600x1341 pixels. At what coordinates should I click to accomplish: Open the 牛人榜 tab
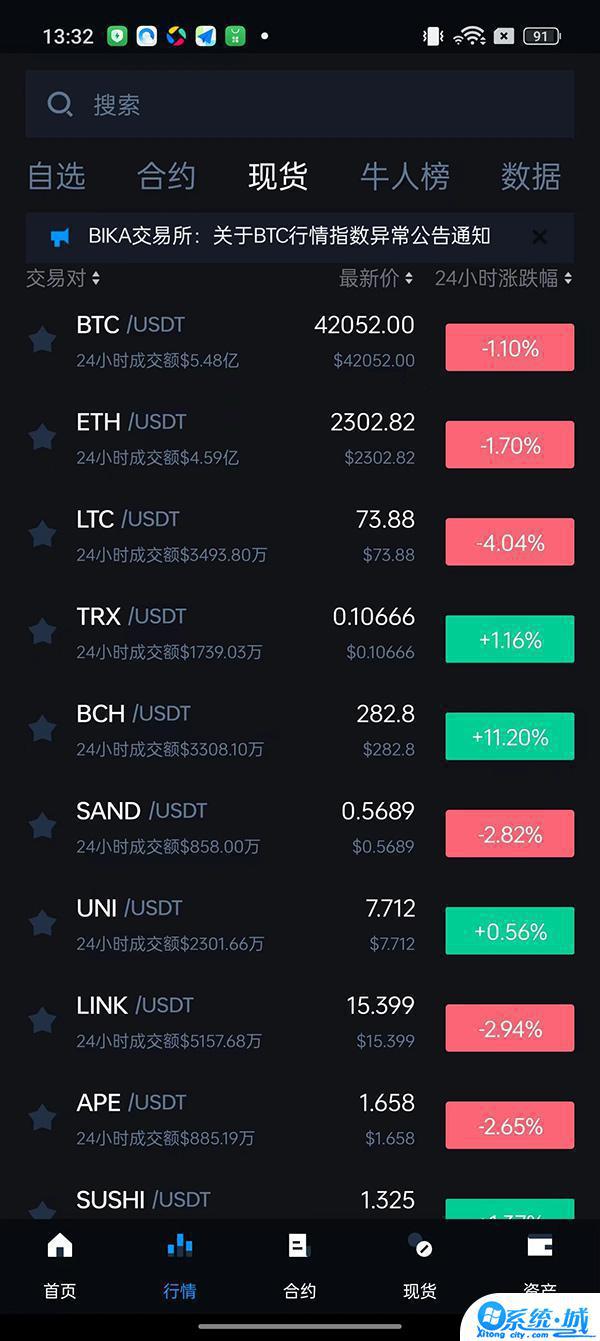(405, 176)
